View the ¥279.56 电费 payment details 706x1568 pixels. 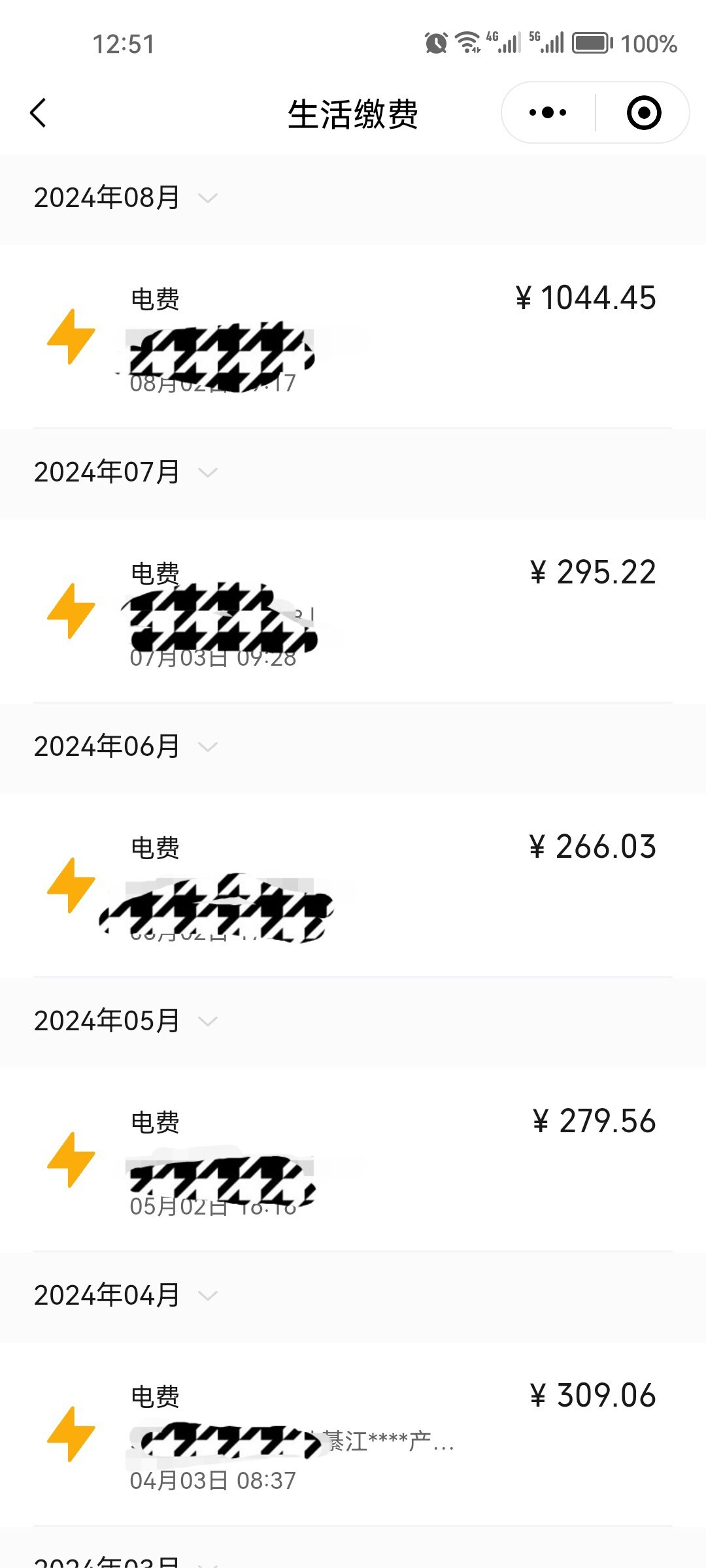point(353,1160)
